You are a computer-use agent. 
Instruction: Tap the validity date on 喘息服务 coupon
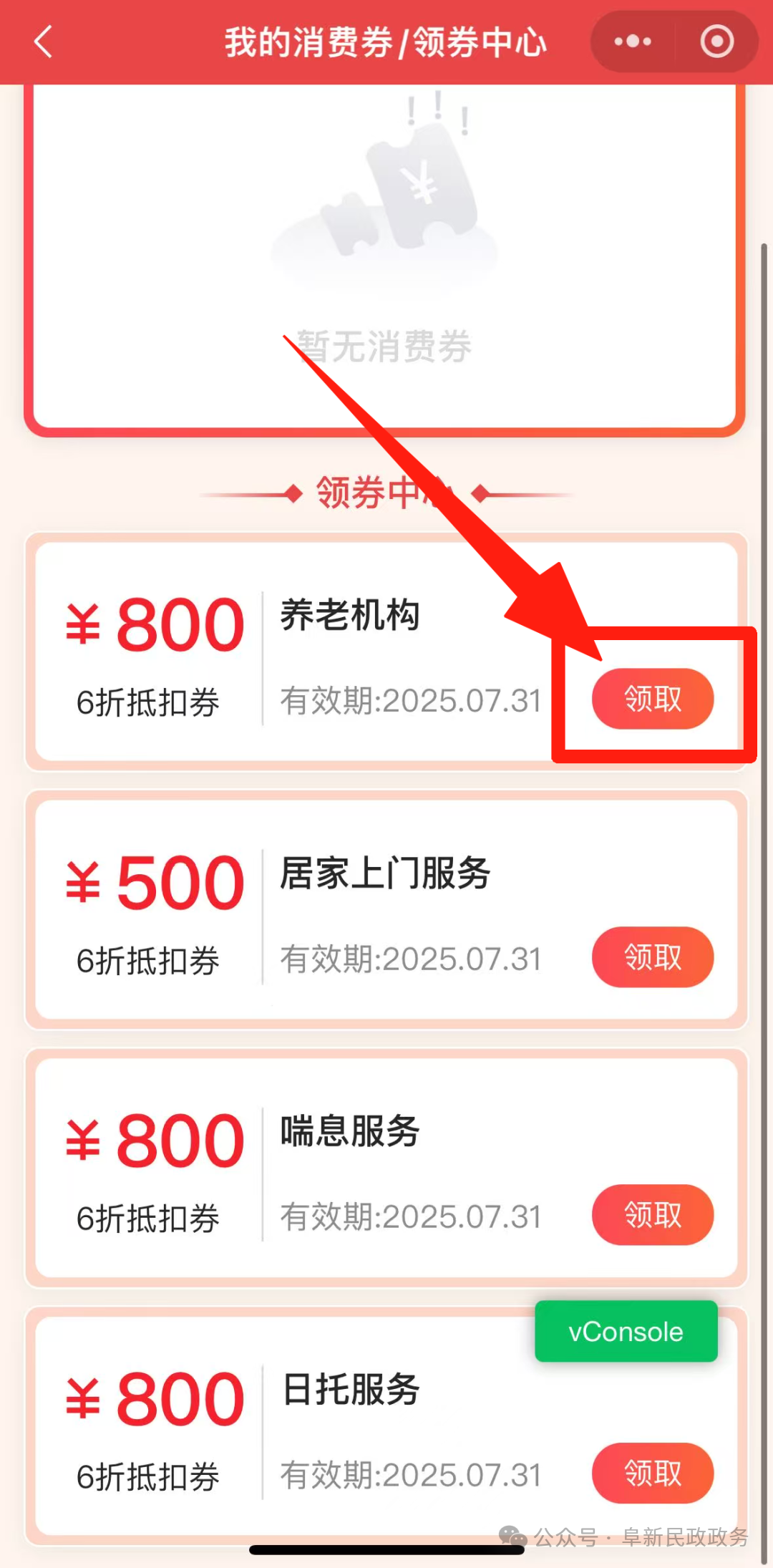click(x=413, y=1215)
